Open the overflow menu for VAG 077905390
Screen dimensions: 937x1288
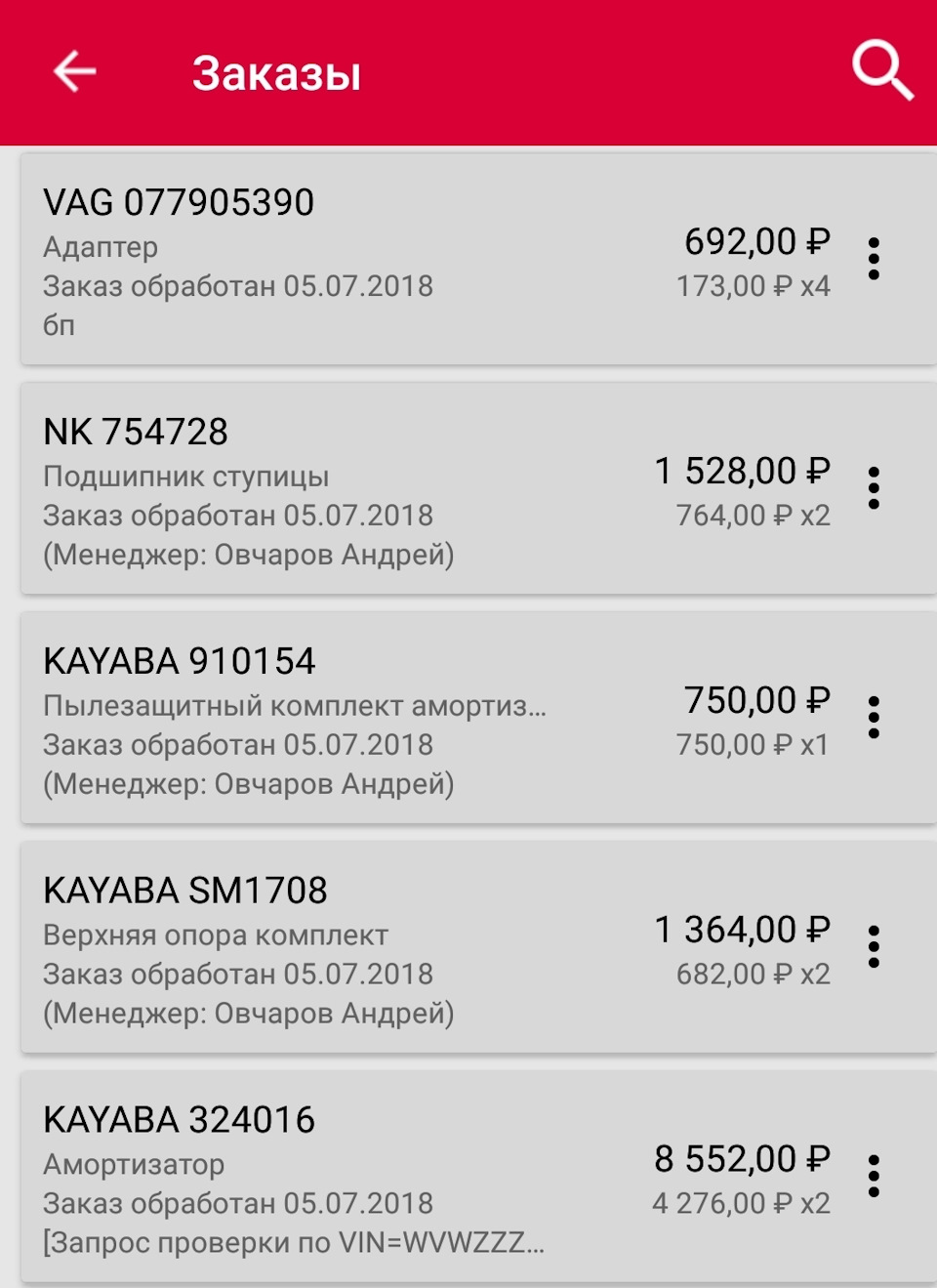pyautogui.click(x=873, y=258)
